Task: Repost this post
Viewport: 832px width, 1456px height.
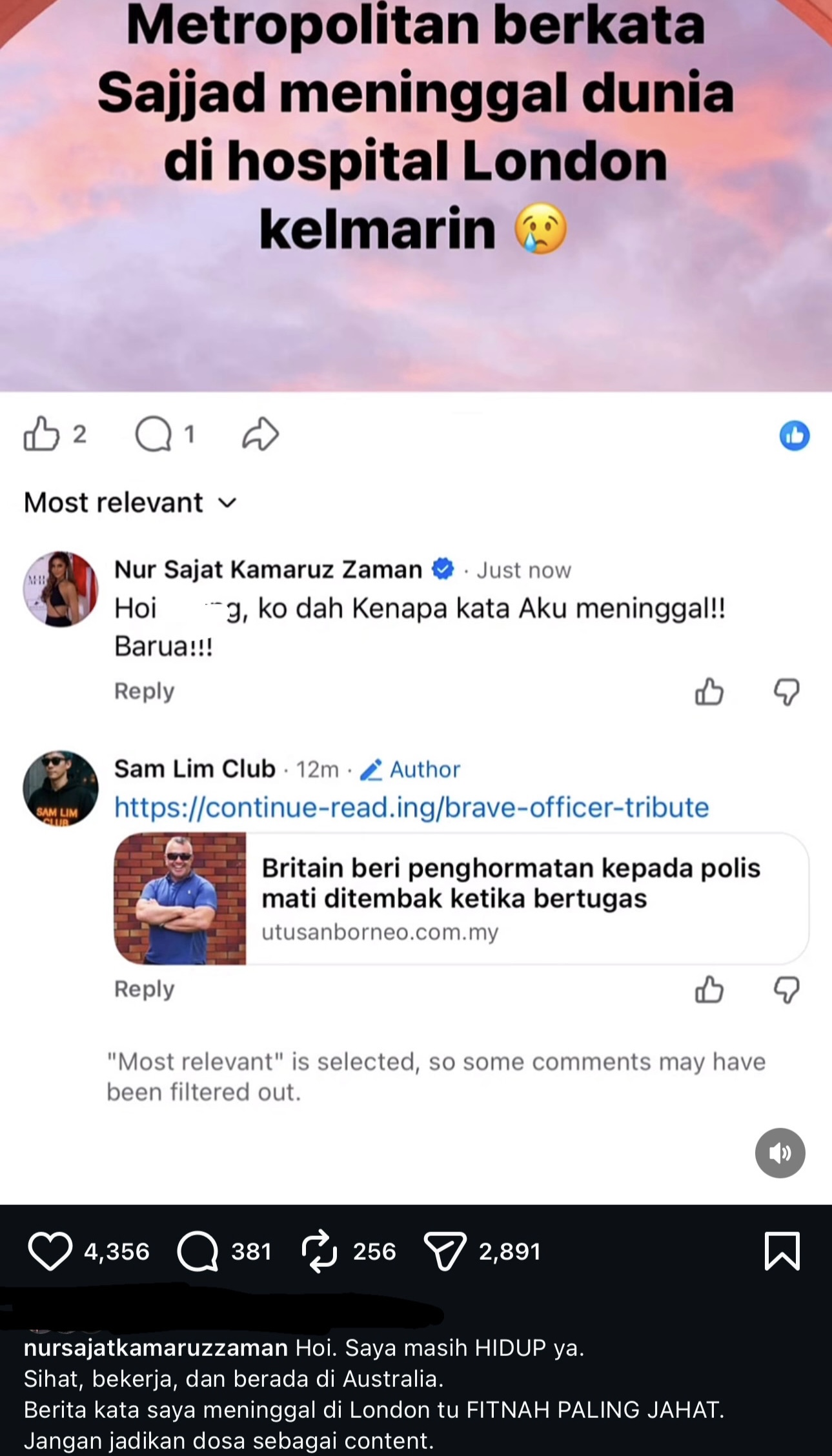Action: pyautogui.click(x=320, y=1251)
